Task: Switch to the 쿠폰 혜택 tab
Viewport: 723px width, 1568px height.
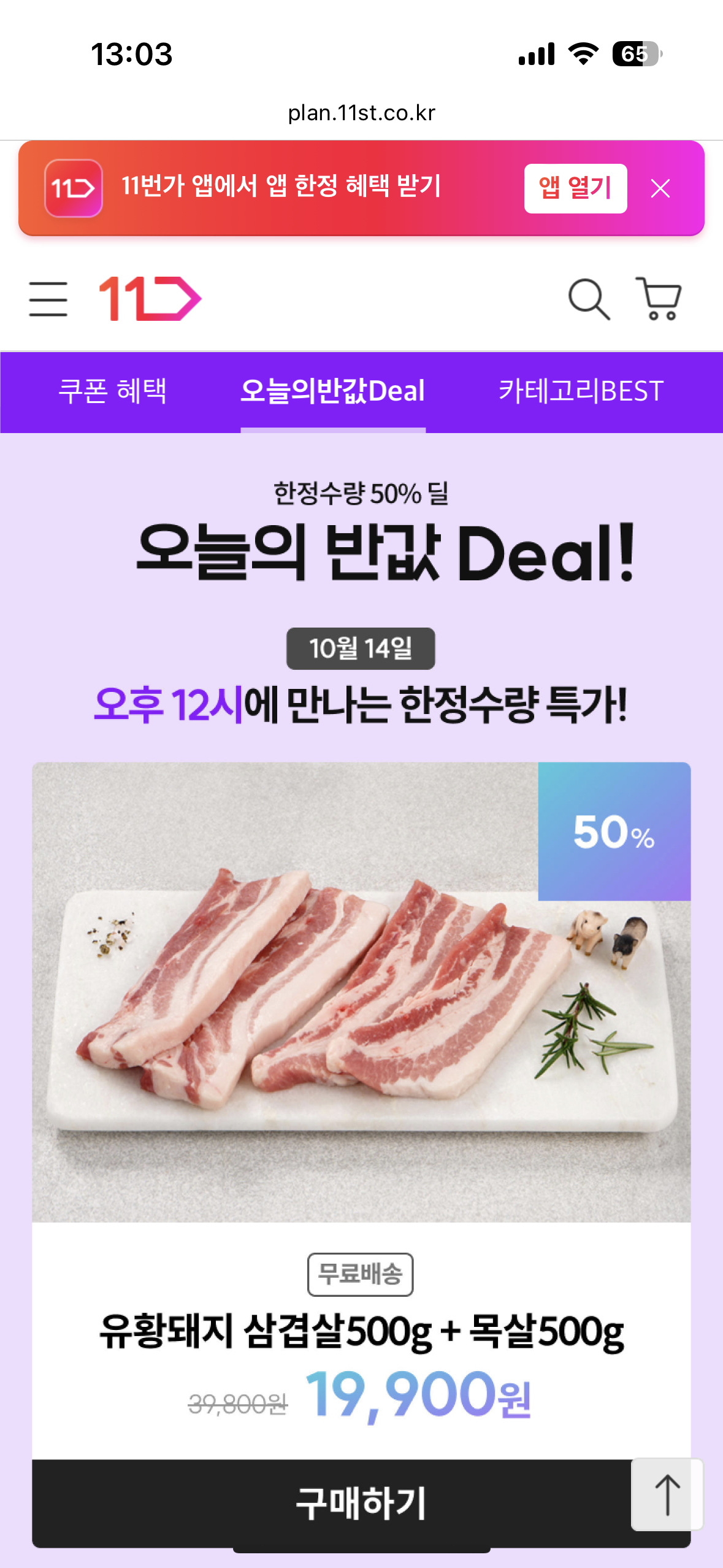Action: pos(112,391)
